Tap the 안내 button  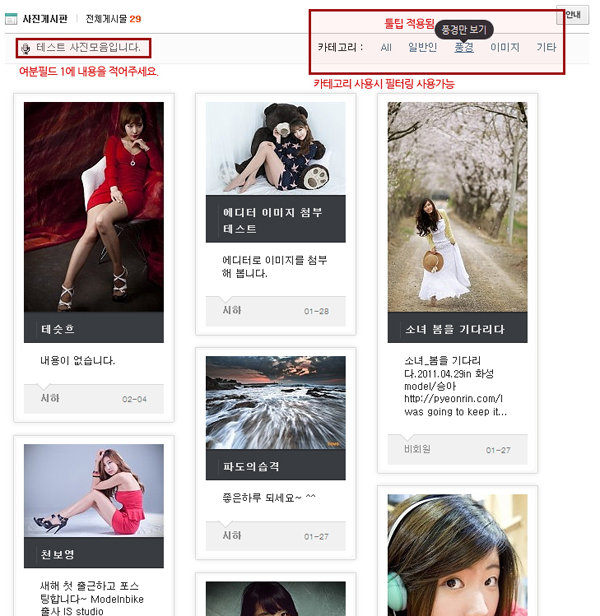(x=574, y=15)
